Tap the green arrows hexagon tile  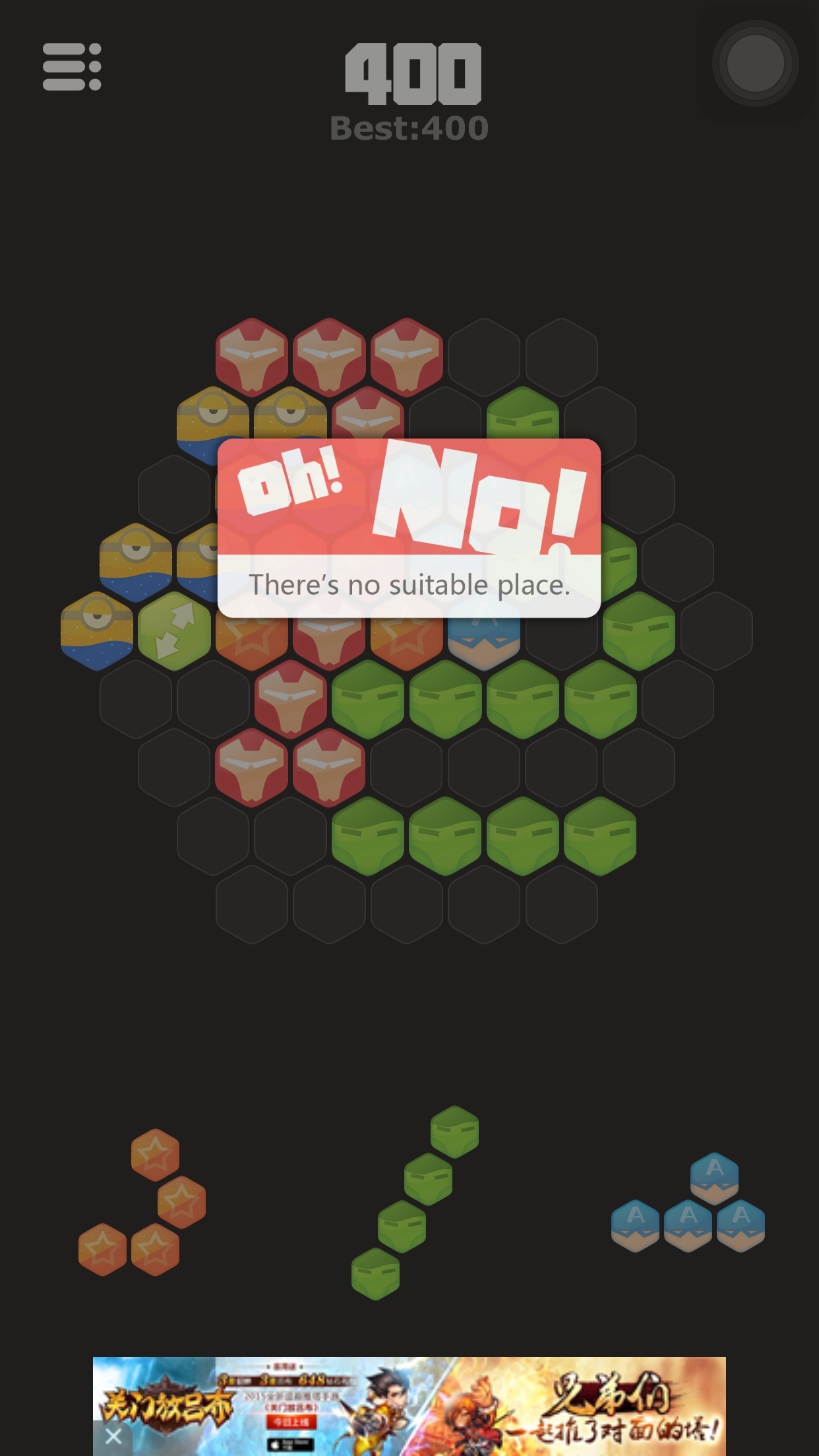point(174,631)
